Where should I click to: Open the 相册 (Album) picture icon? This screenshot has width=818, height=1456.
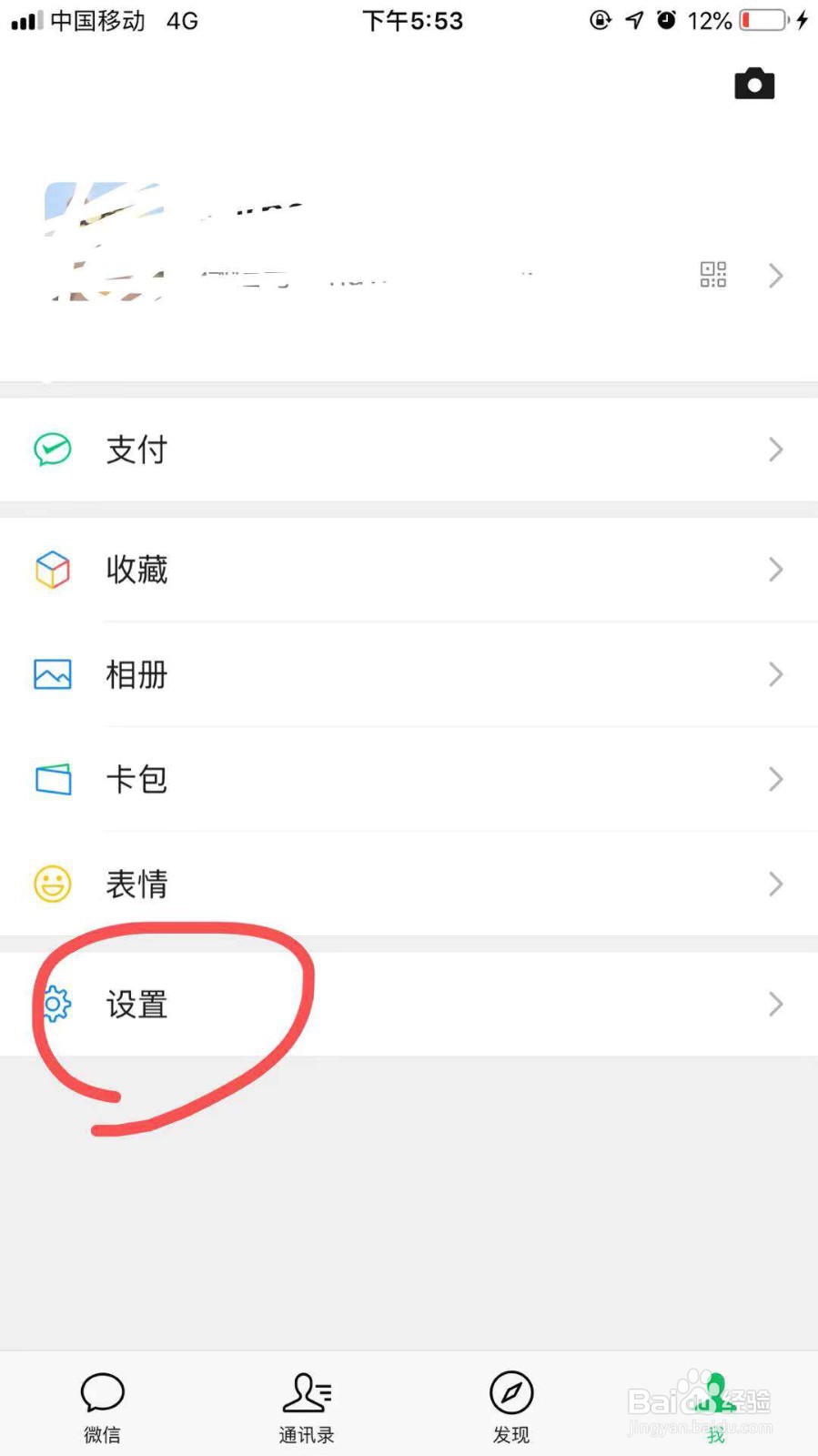(52, 674)
